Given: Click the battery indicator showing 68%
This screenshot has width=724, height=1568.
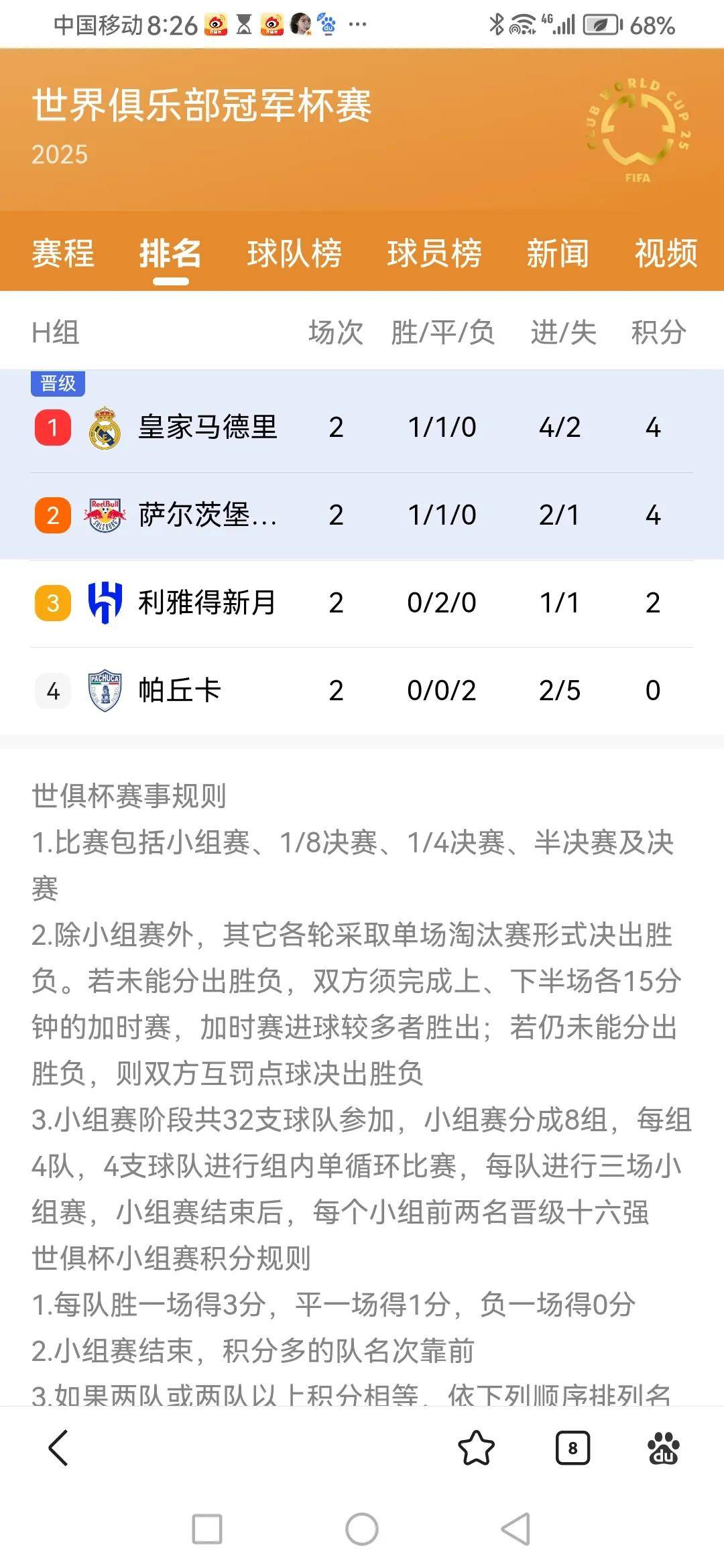Looking at the screenshot, I should [x=654, y=25].
